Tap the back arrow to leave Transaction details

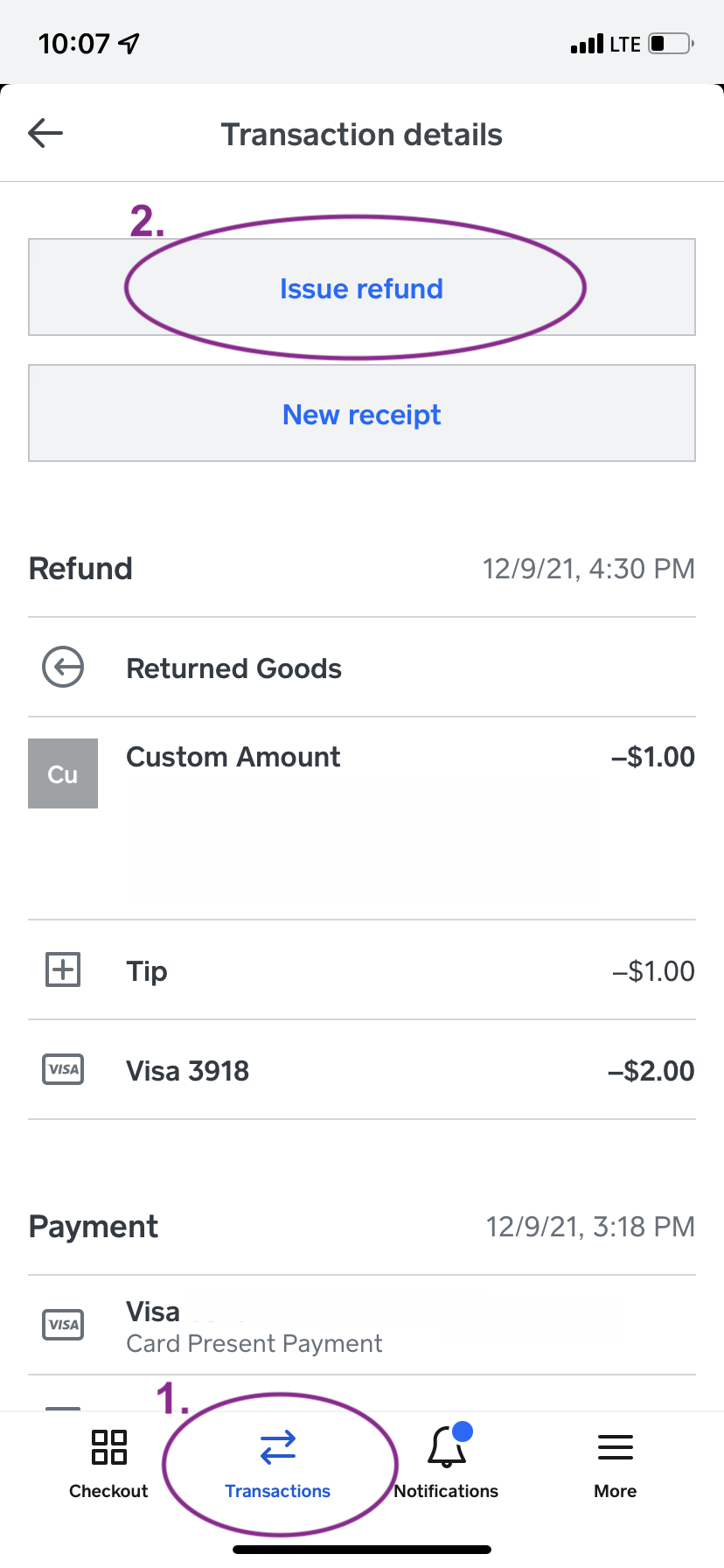tap(45, 133)
